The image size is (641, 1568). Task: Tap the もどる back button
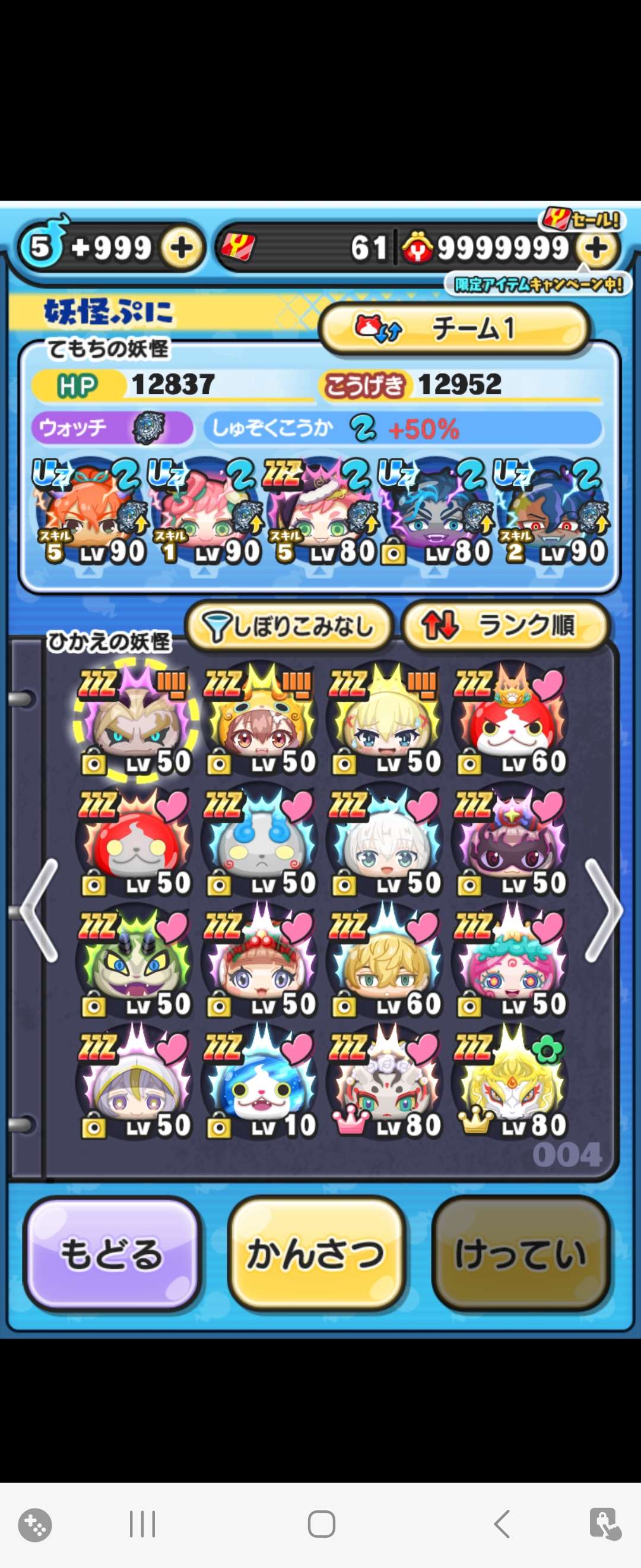[112, 1254]
